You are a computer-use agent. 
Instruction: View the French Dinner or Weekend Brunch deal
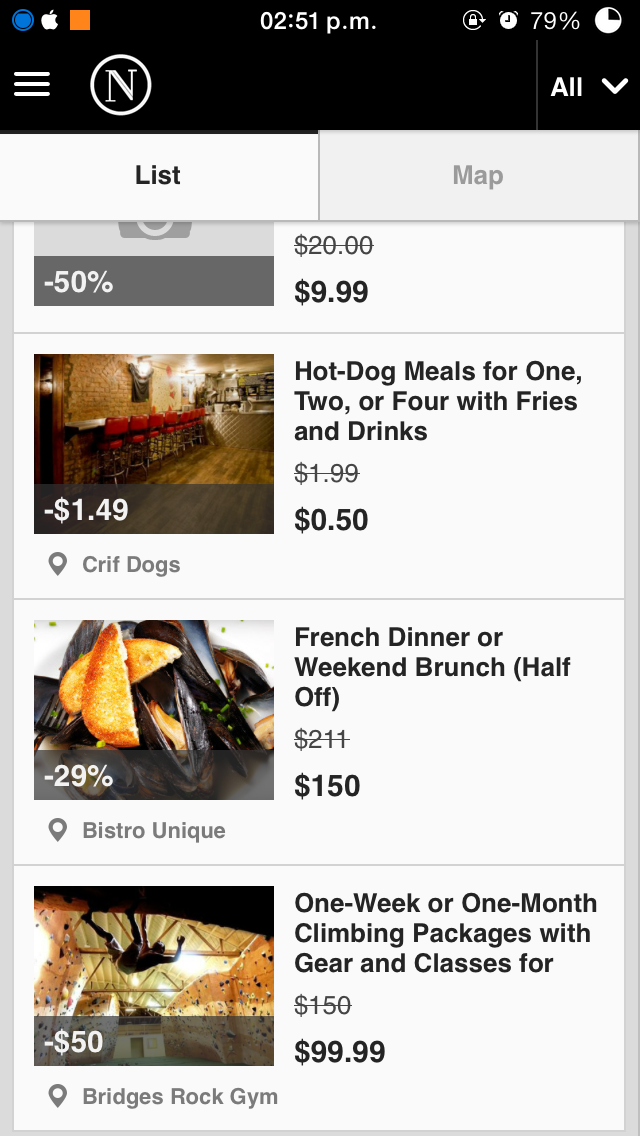tap(432, 667)
